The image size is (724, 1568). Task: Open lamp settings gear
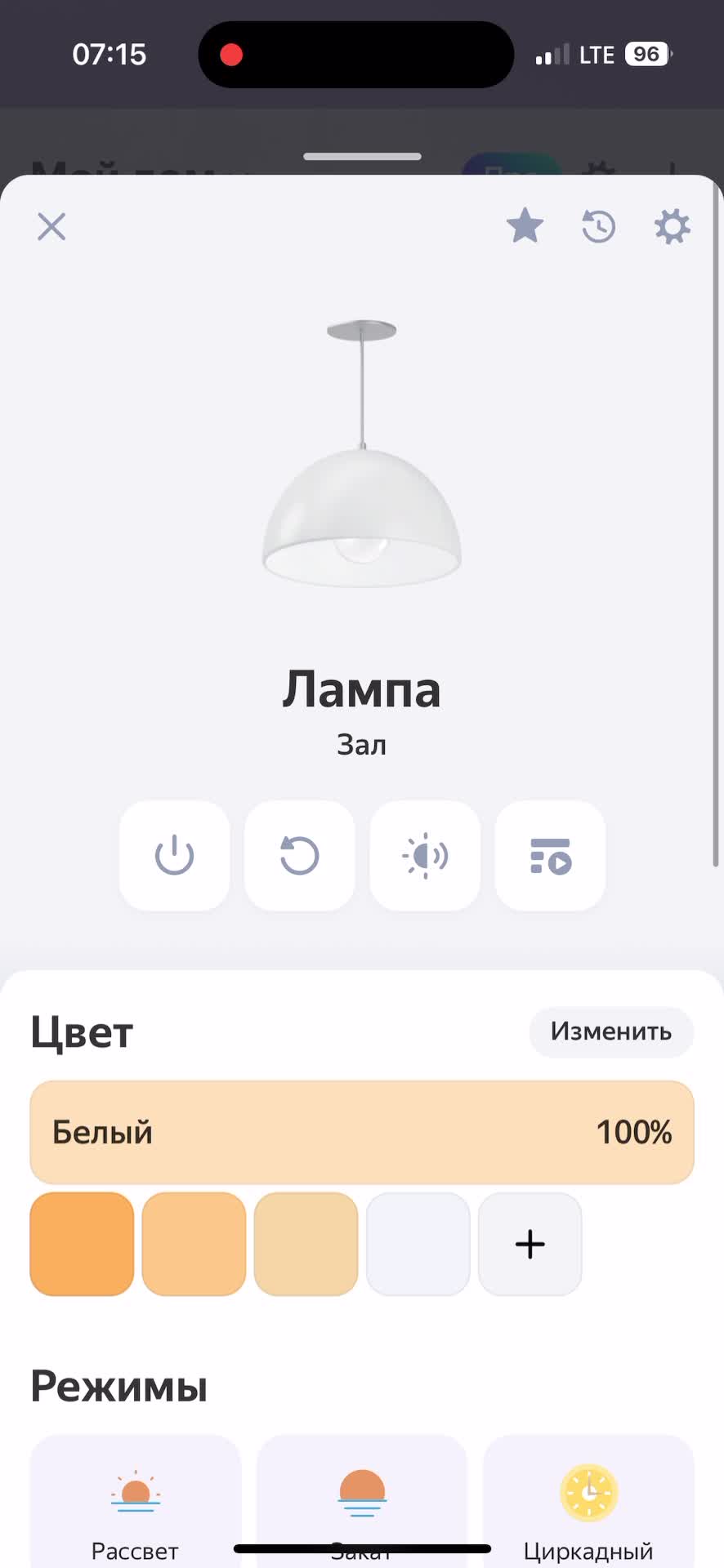(x=672, y=226)
